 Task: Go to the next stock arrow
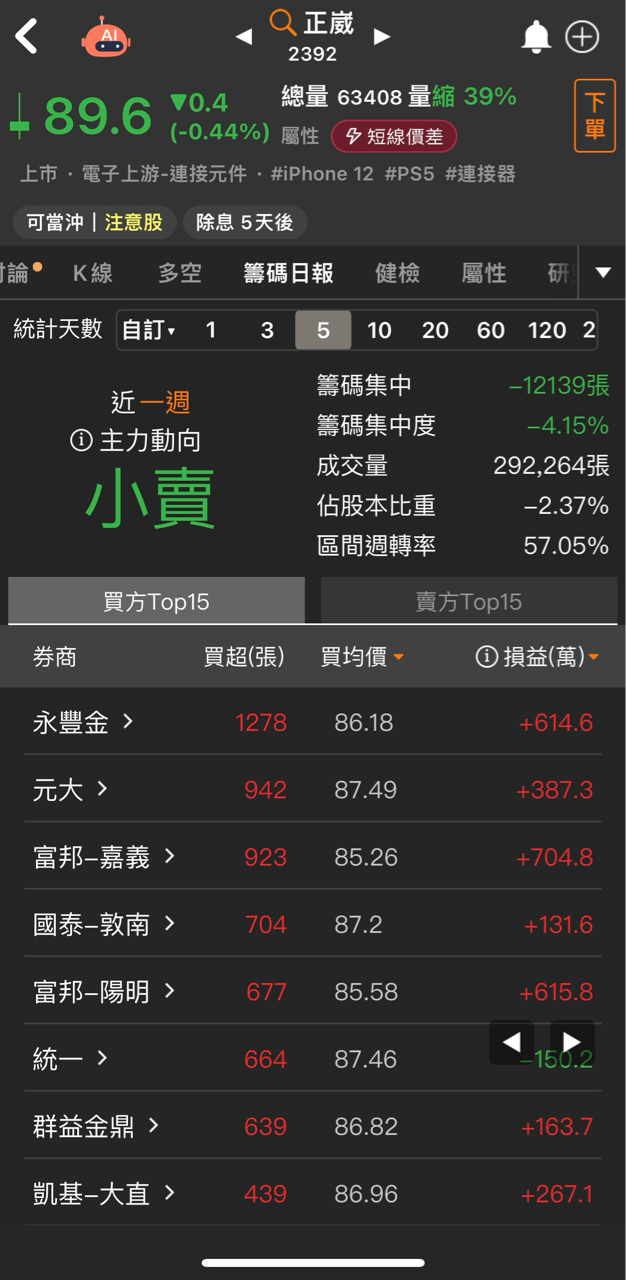point(382,37)
